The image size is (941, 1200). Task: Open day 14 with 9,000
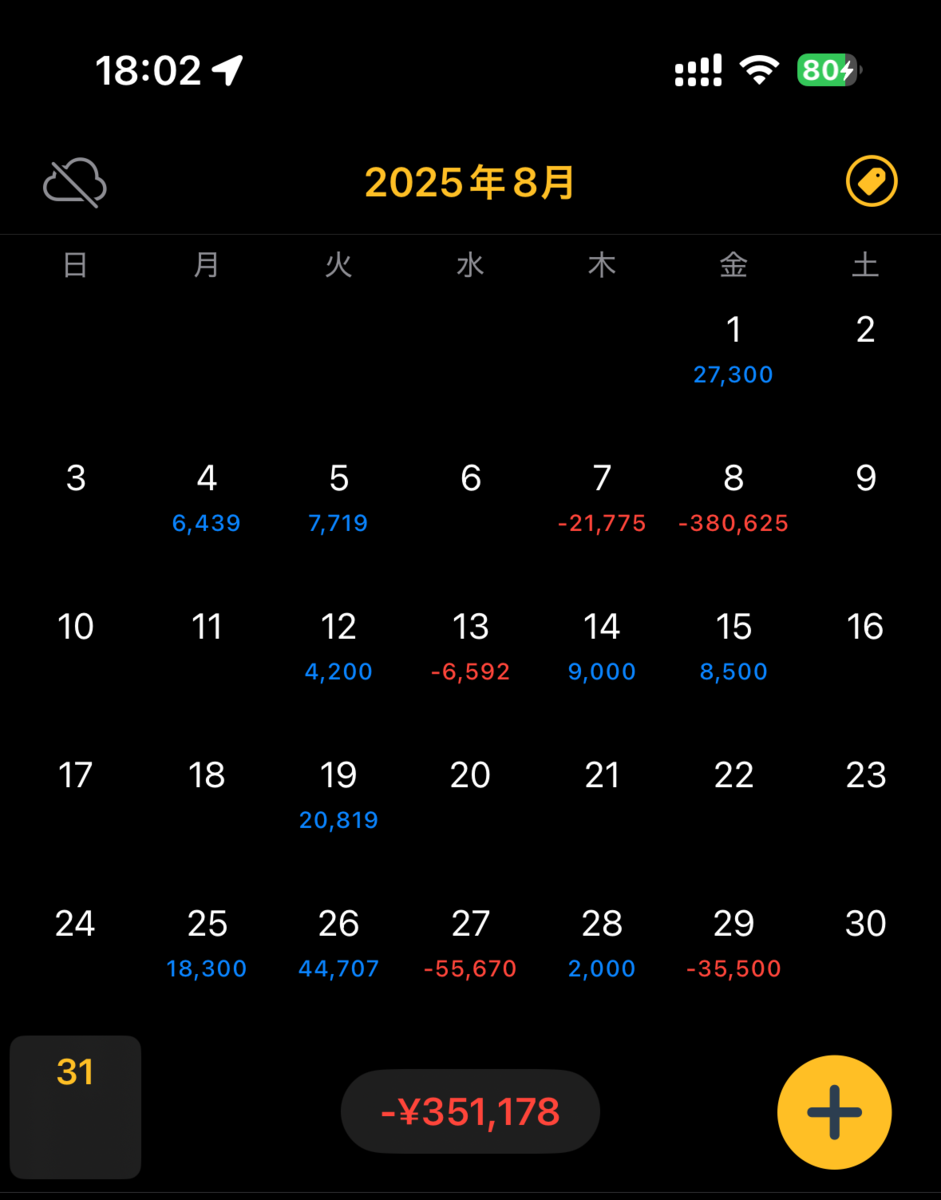[602, 645]
